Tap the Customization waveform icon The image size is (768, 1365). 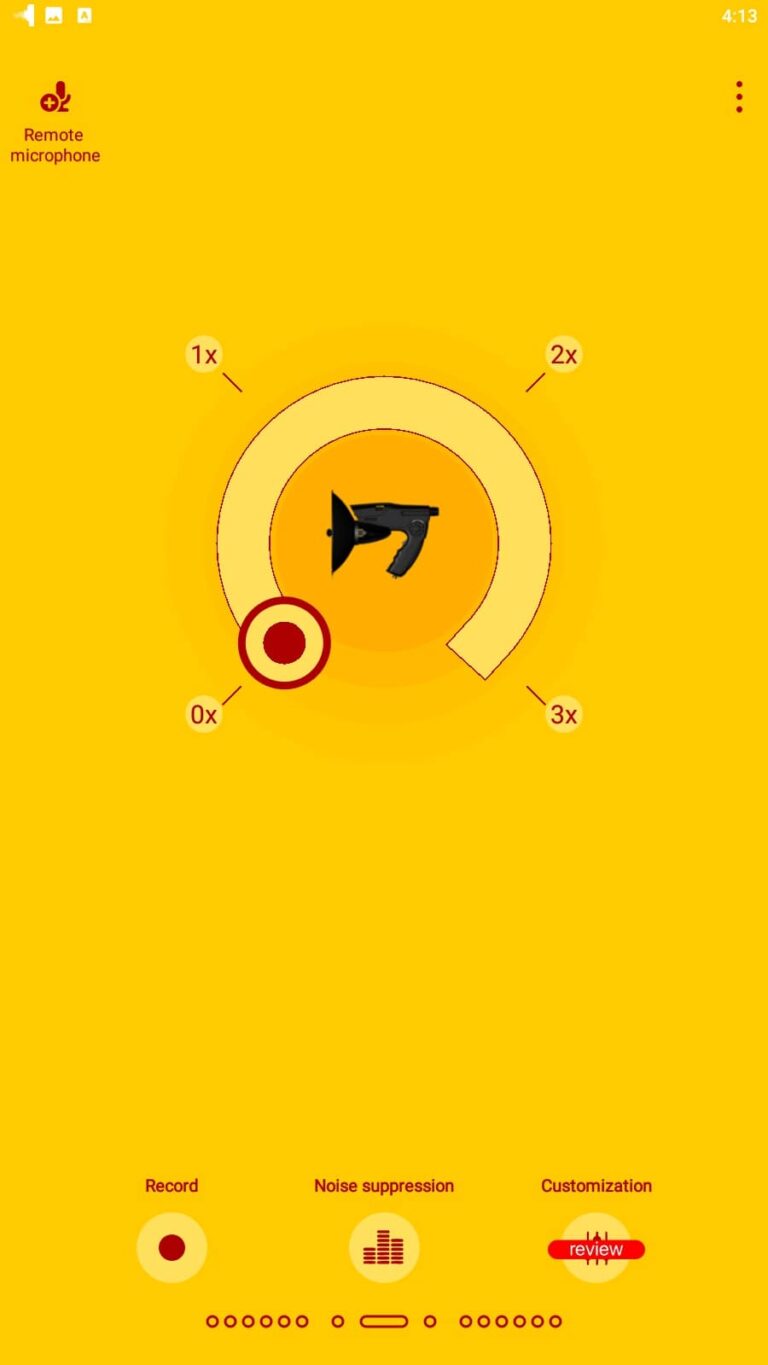(596, 1246)
